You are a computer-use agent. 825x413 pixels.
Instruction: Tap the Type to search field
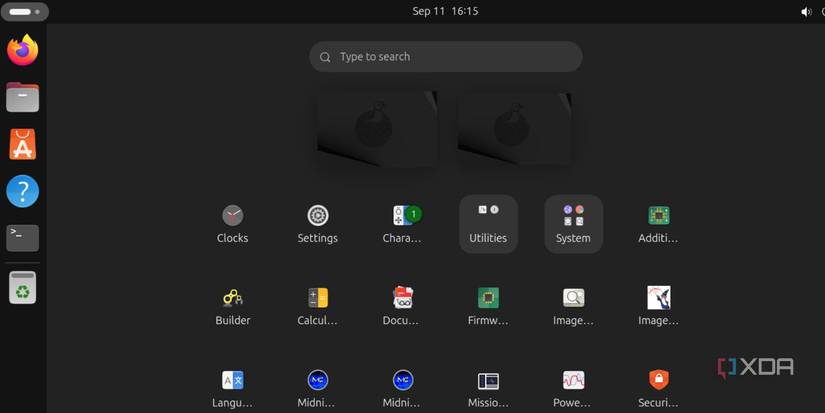coord(445,57)
